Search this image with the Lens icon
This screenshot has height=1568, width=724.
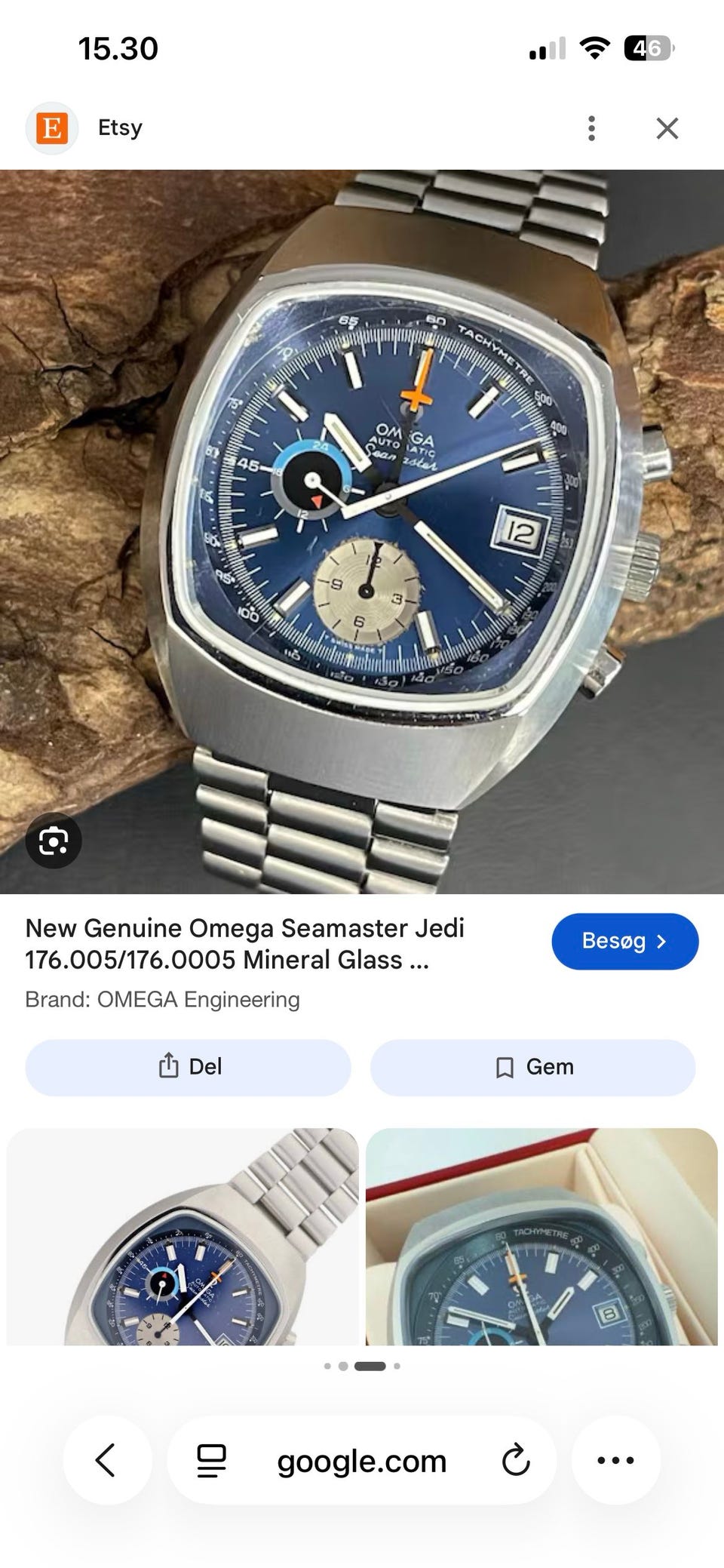click(x=54, y=840)
